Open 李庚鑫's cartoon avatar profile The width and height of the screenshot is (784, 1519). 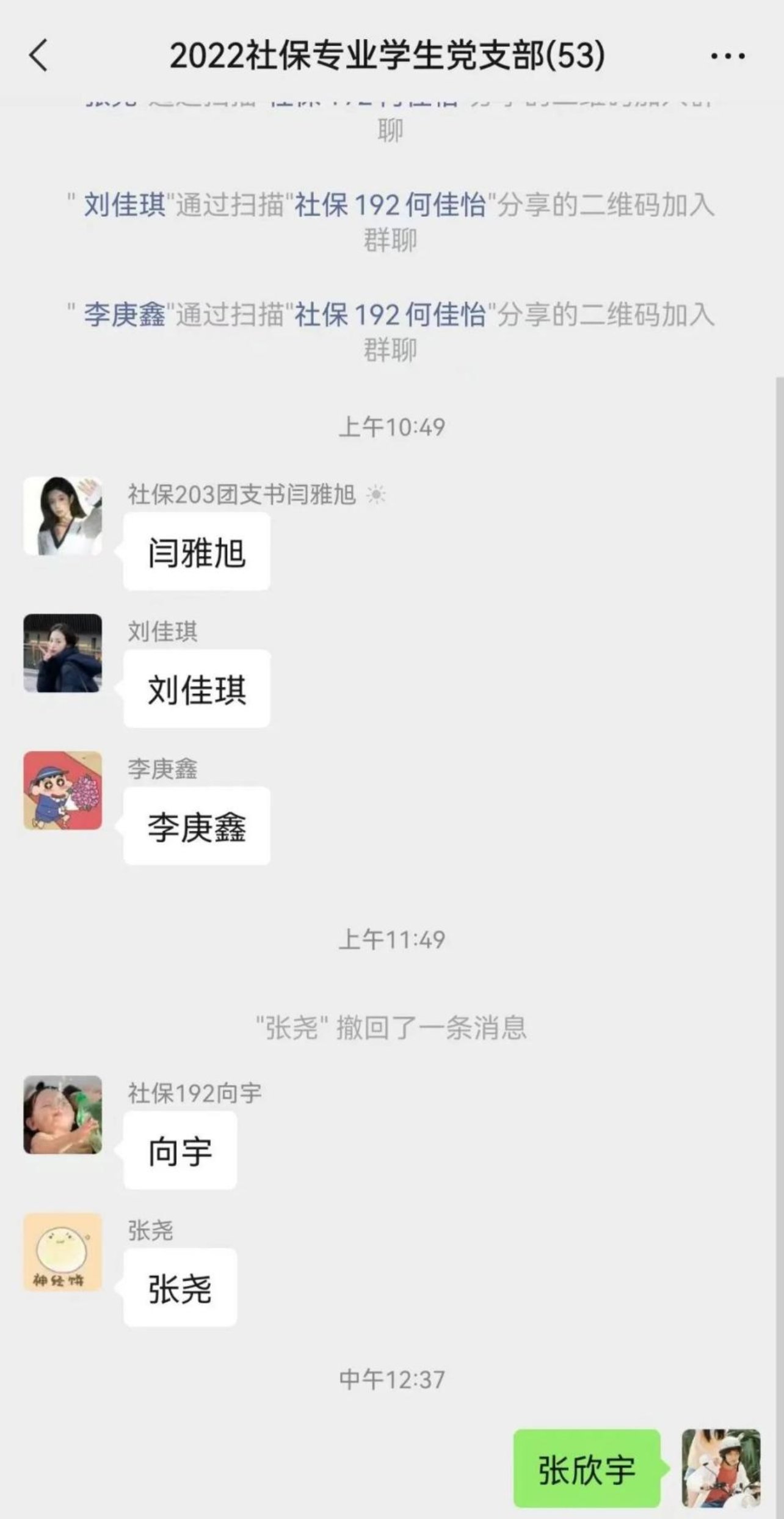(x=63, y=790)
